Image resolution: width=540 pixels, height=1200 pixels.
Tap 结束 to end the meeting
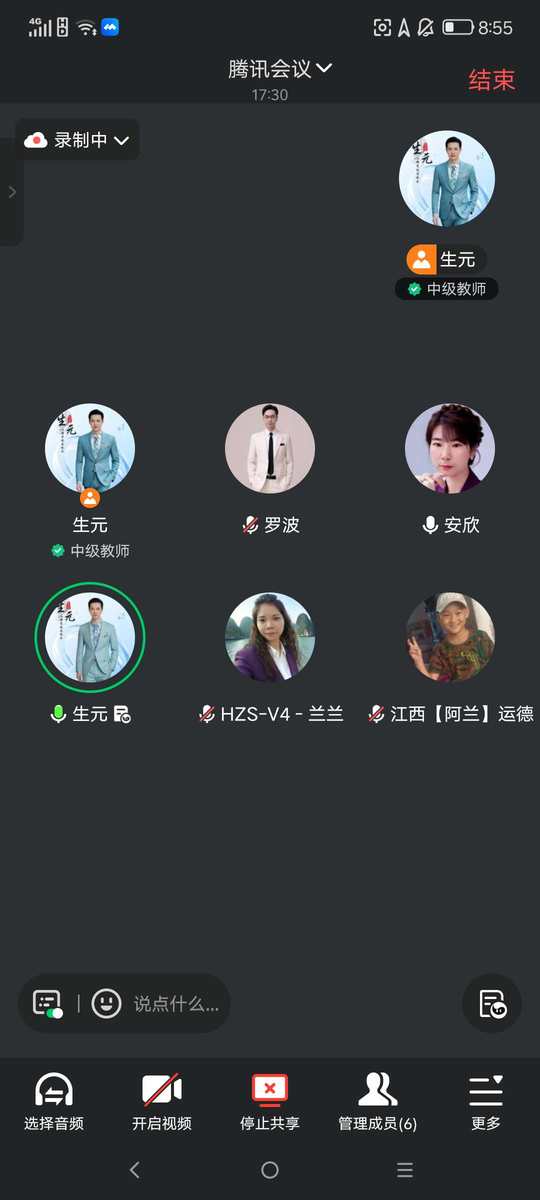tap(491, 80)
